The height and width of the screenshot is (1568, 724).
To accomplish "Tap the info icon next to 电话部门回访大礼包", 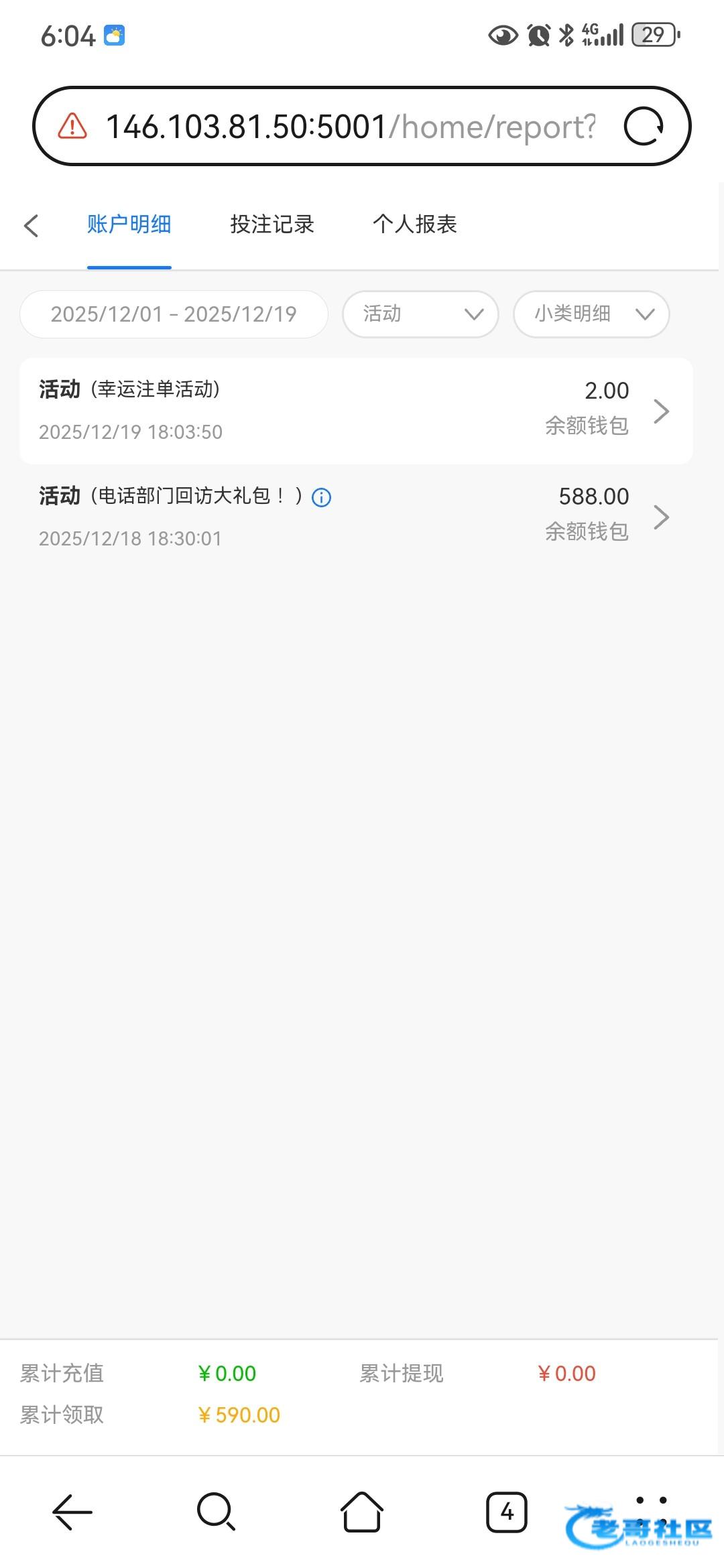I will [x=322, y=497].
